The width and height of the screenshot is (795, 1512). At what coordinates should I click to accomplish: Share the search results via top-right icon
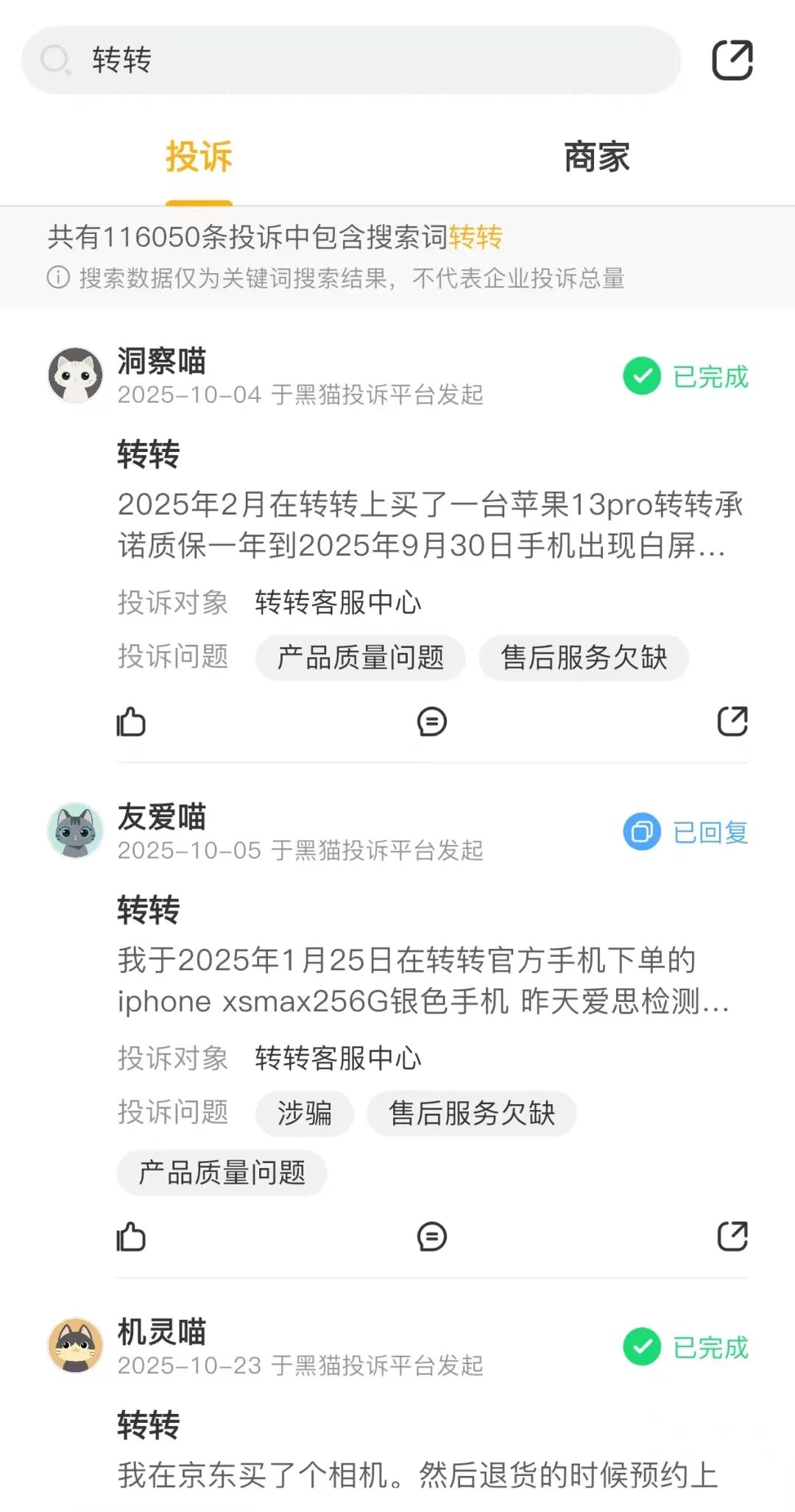pos(732,60)
